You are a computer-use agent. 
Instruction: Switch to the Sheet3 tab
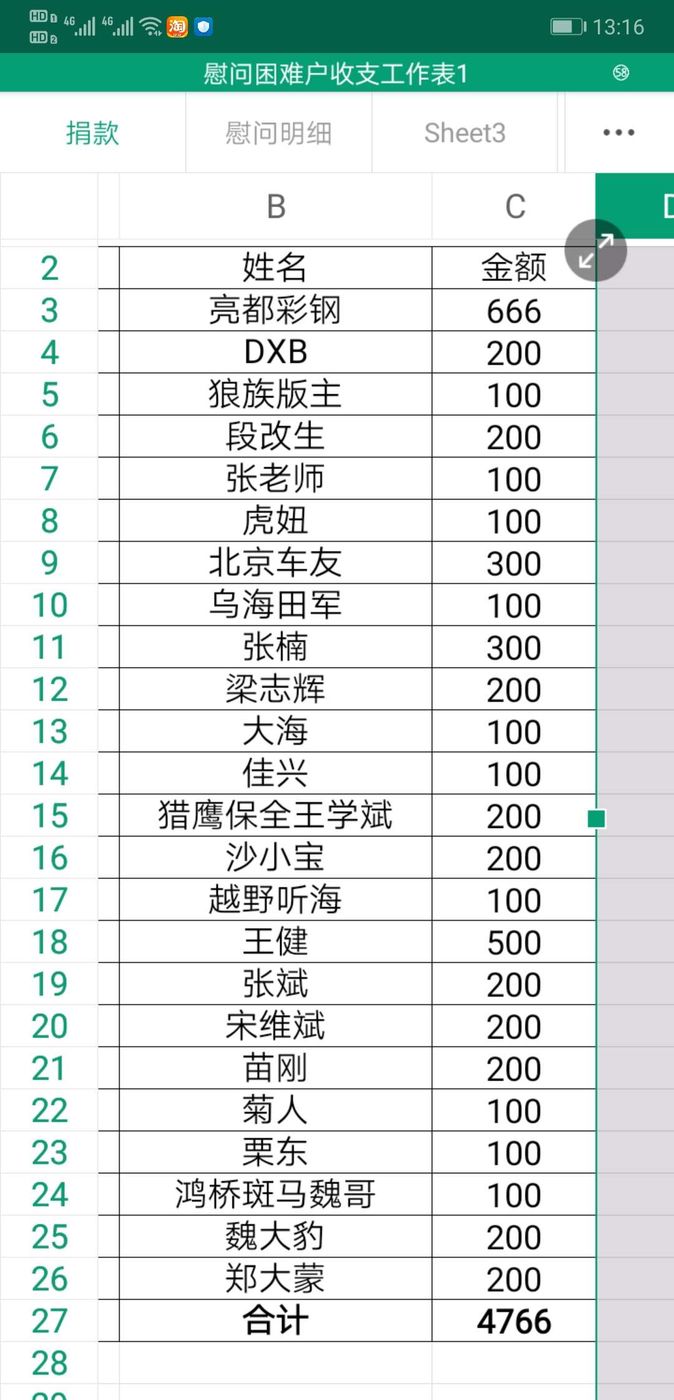coord(464,133)
